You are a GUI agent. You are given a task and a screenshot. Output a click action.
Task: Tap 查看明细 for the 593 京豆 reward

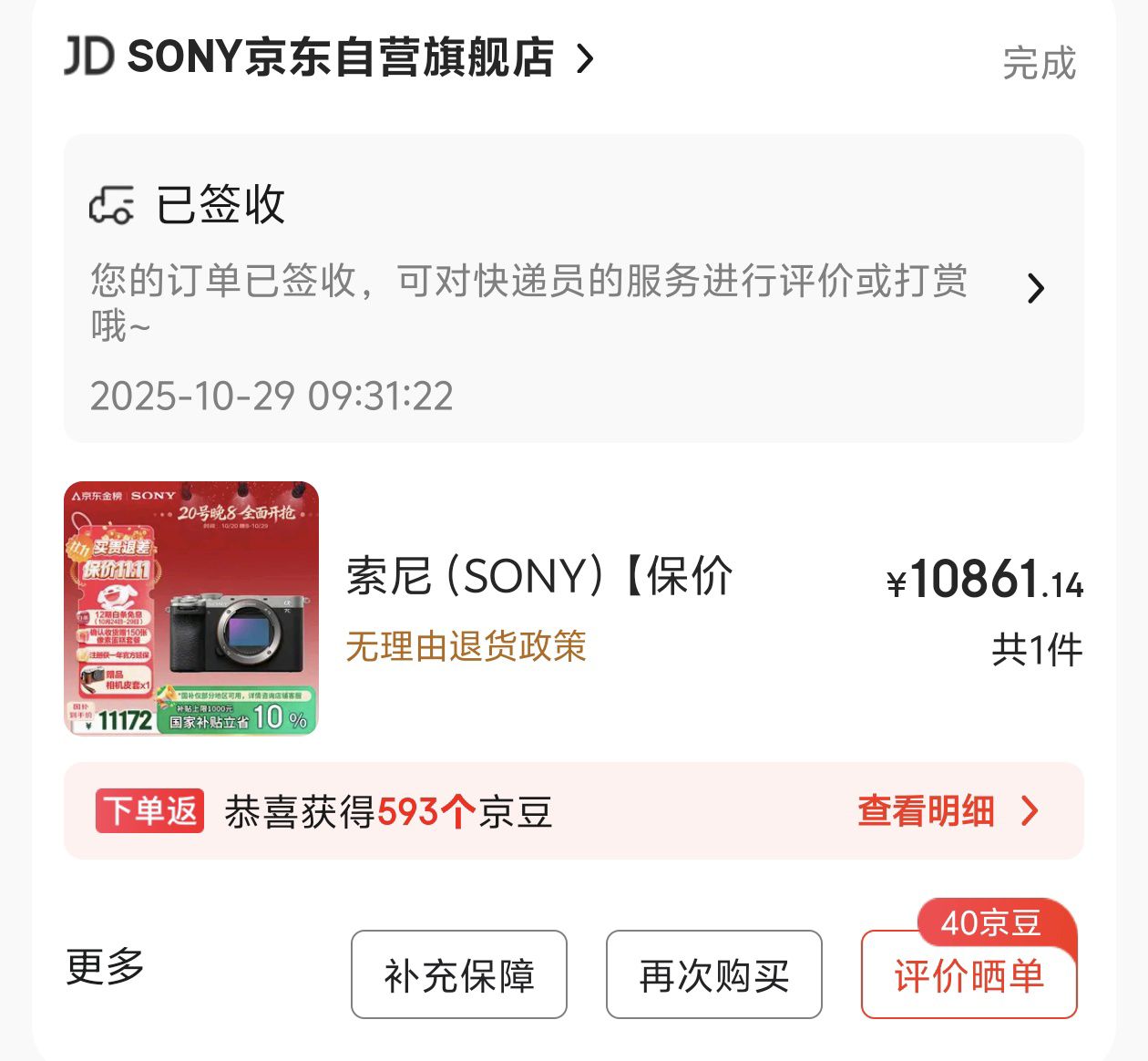(946, 810)
